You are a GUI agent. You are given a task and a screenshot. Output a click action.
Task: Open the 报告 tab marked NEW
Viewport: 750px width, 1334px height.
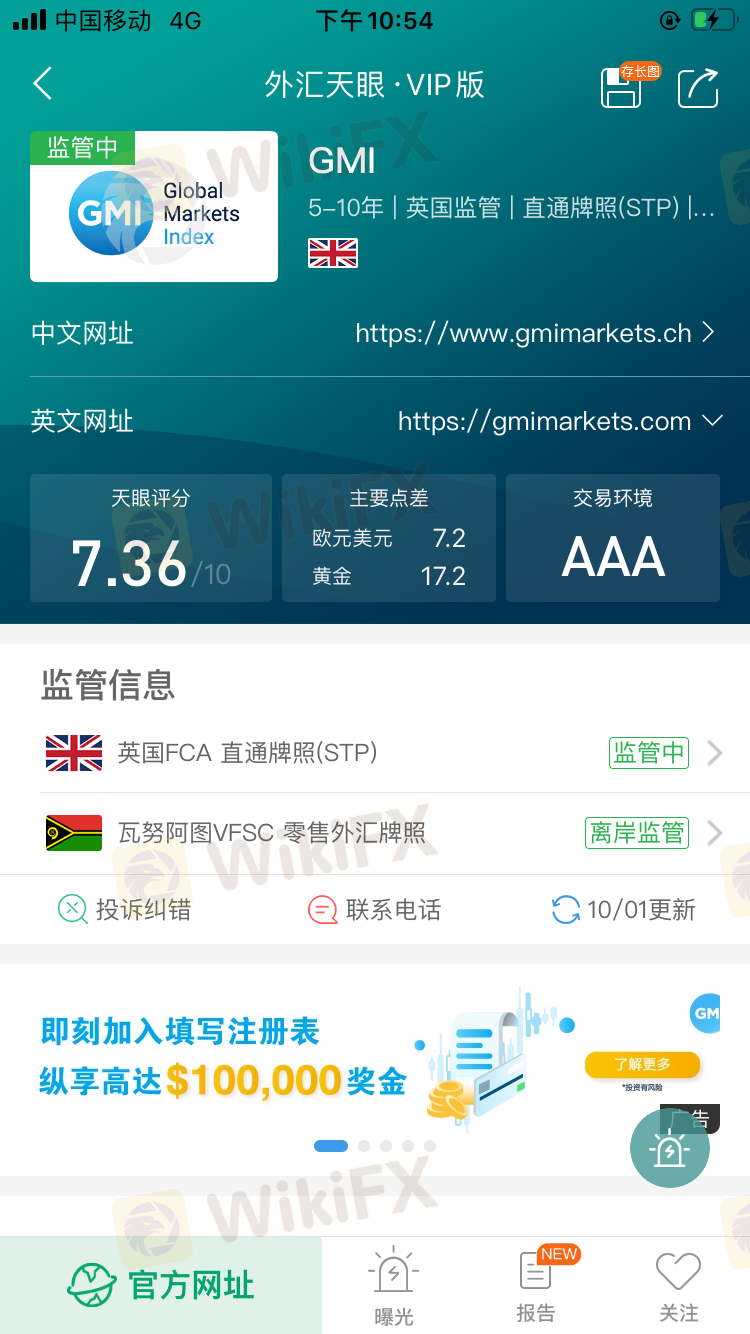536,1288
